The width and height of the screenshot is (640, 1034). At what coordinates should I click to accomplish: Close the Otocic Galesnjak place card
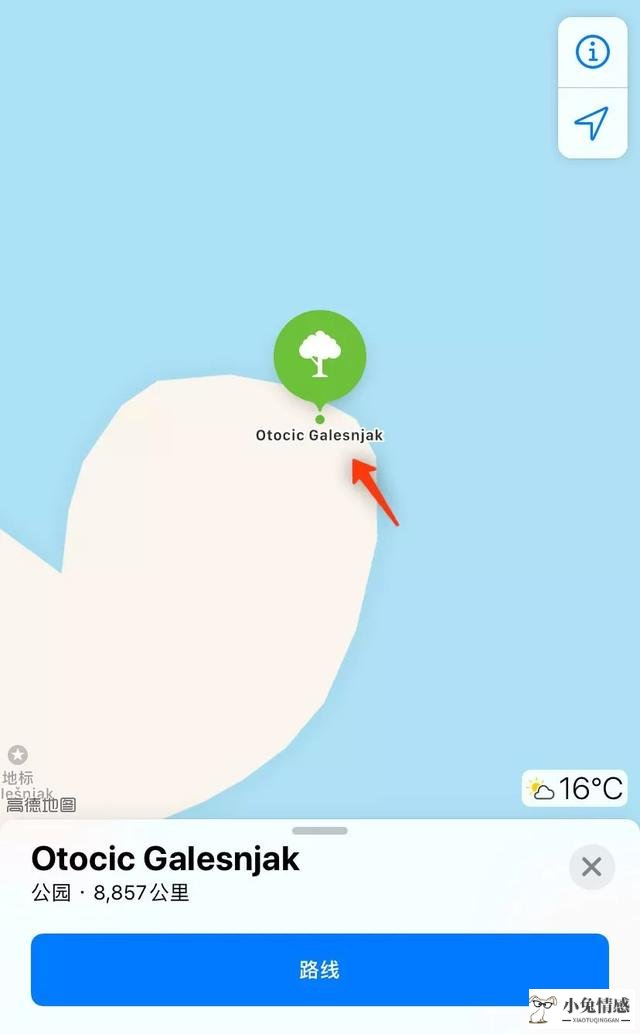click(x=591, y=867)
